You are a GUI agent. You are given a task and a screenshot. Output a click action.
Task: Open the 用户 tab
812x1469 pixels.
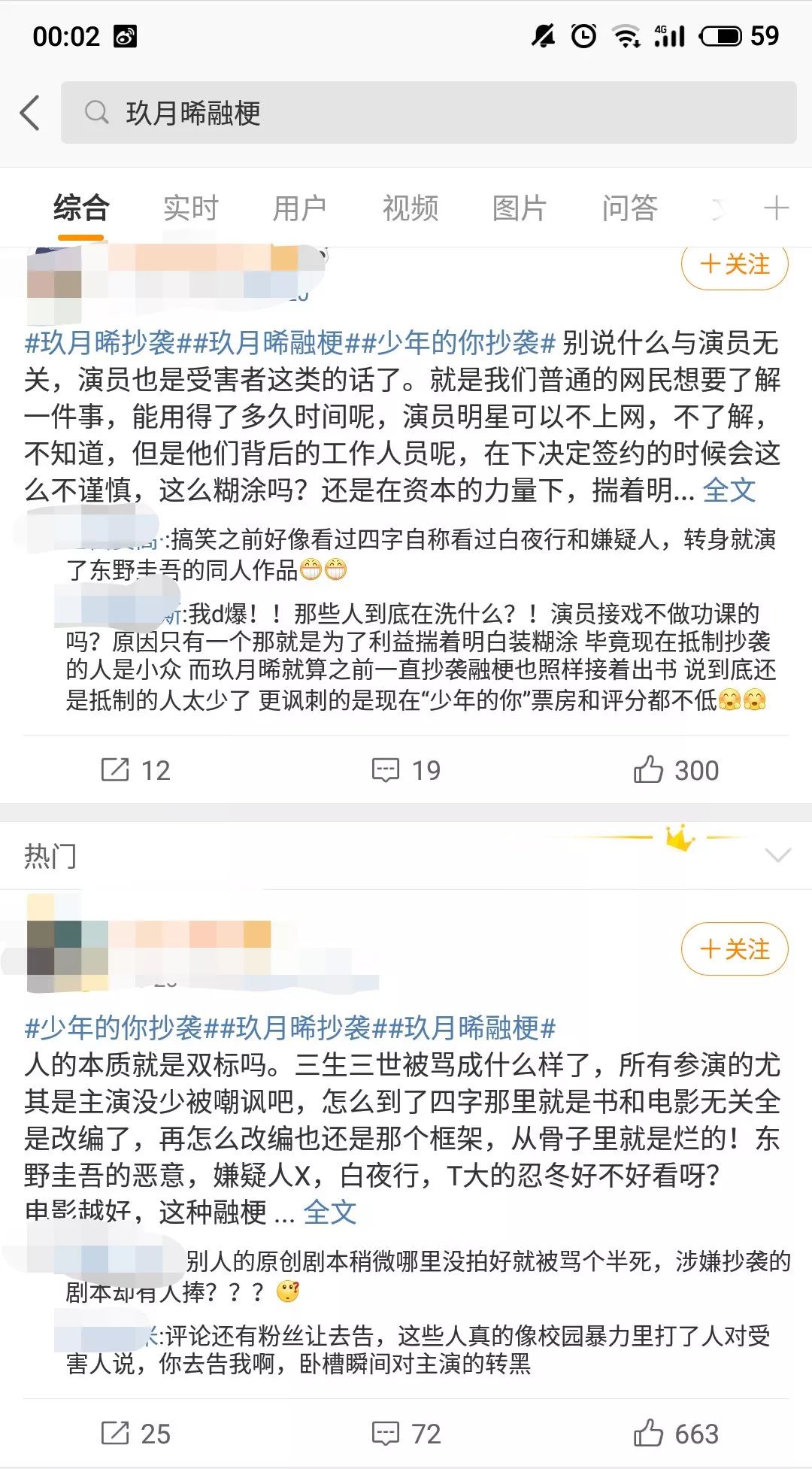299,208
